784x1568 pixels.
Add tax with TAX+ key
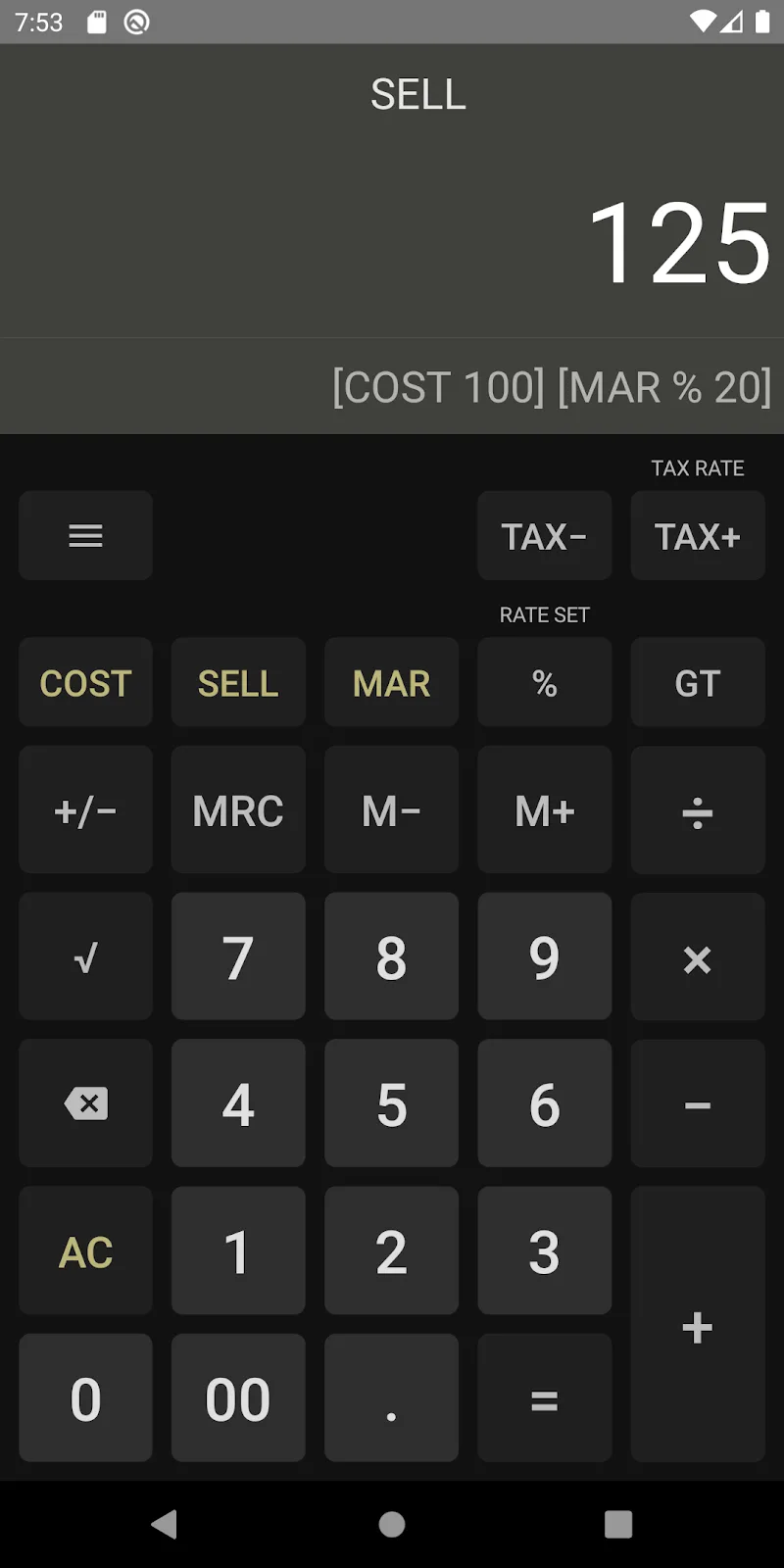697,535
